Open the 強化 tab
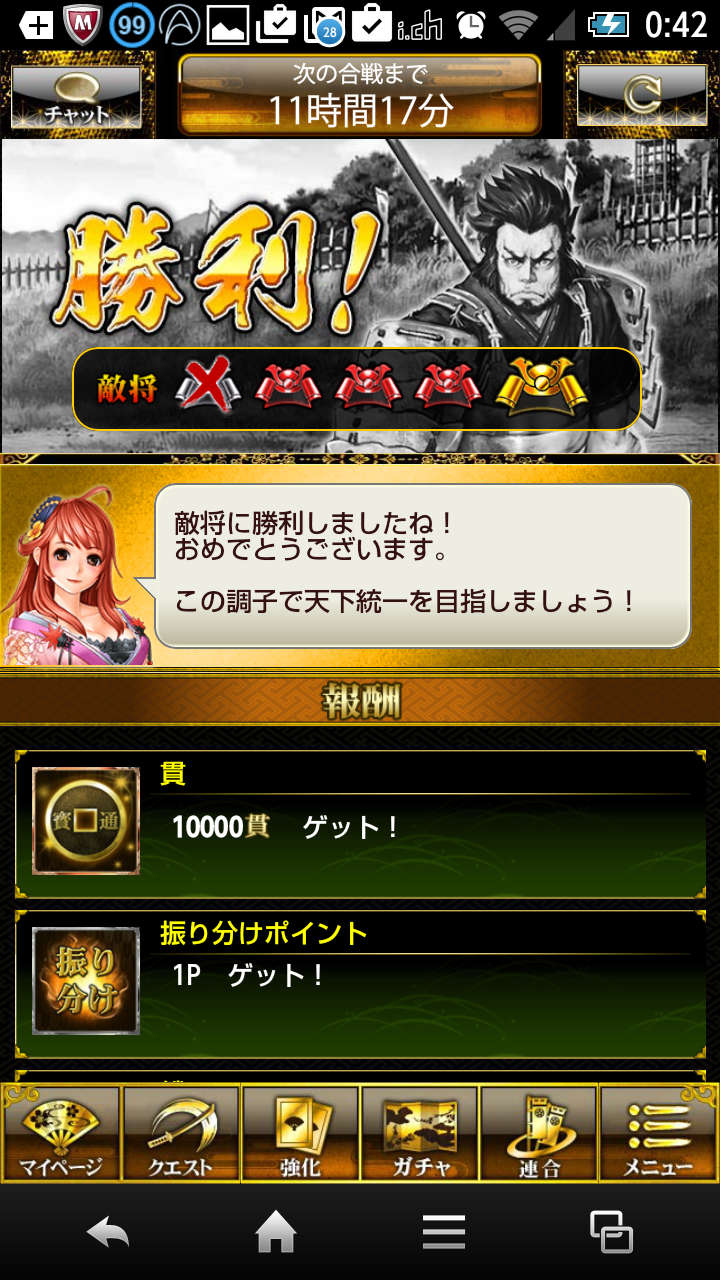The image size is (720, 1280). click(x=300, y=1134)
